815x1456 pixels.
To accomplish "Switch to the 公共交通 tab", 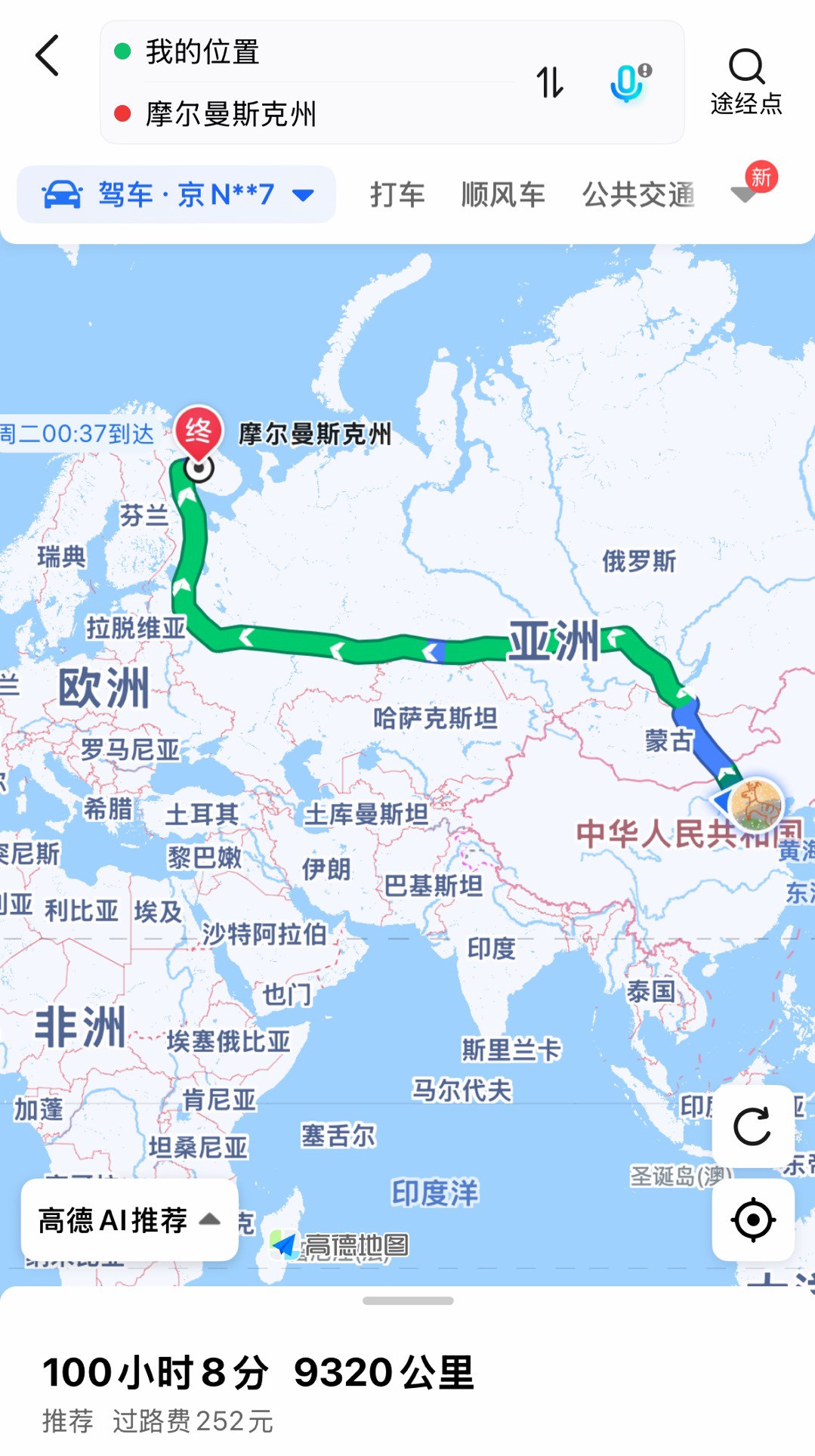I will click(x=639, y=195).
